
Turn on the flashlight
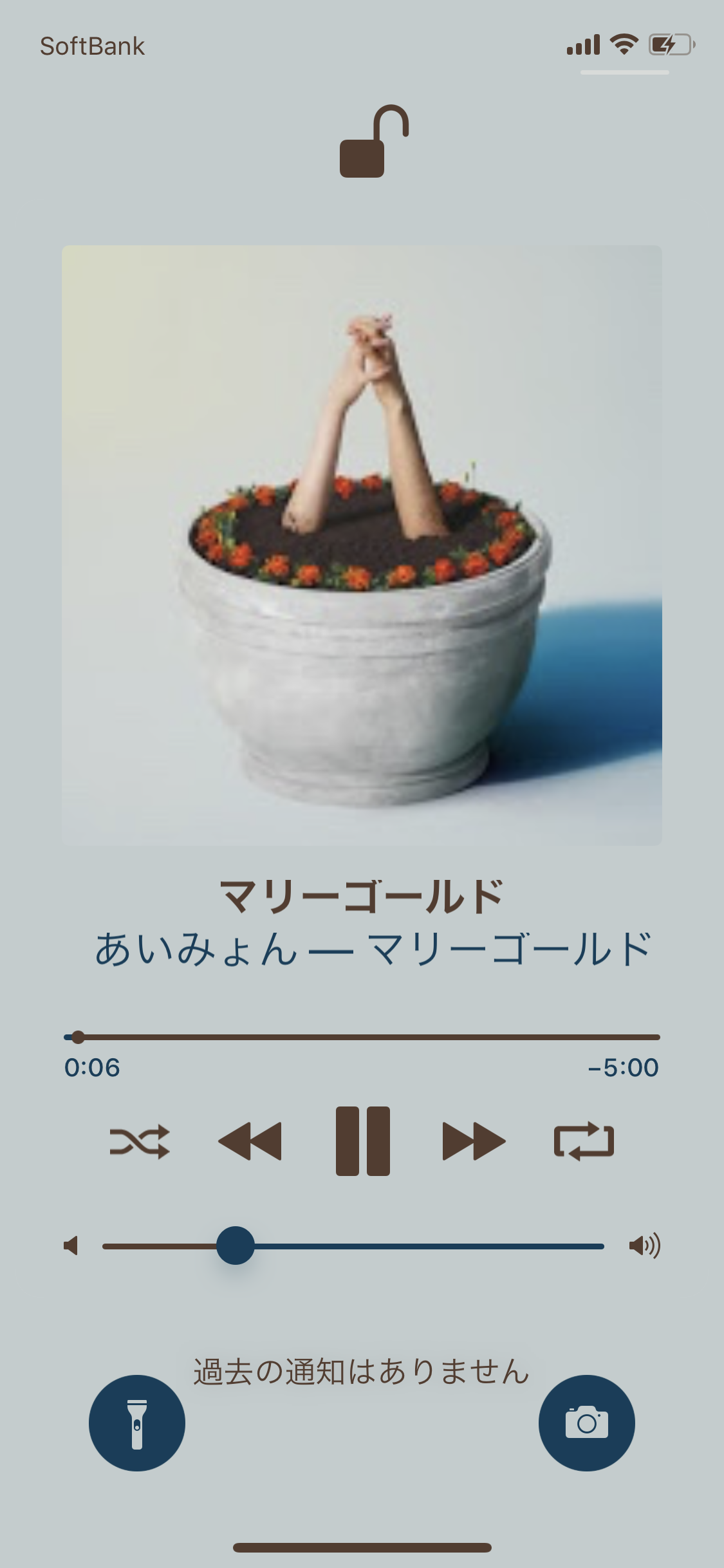137,1423
